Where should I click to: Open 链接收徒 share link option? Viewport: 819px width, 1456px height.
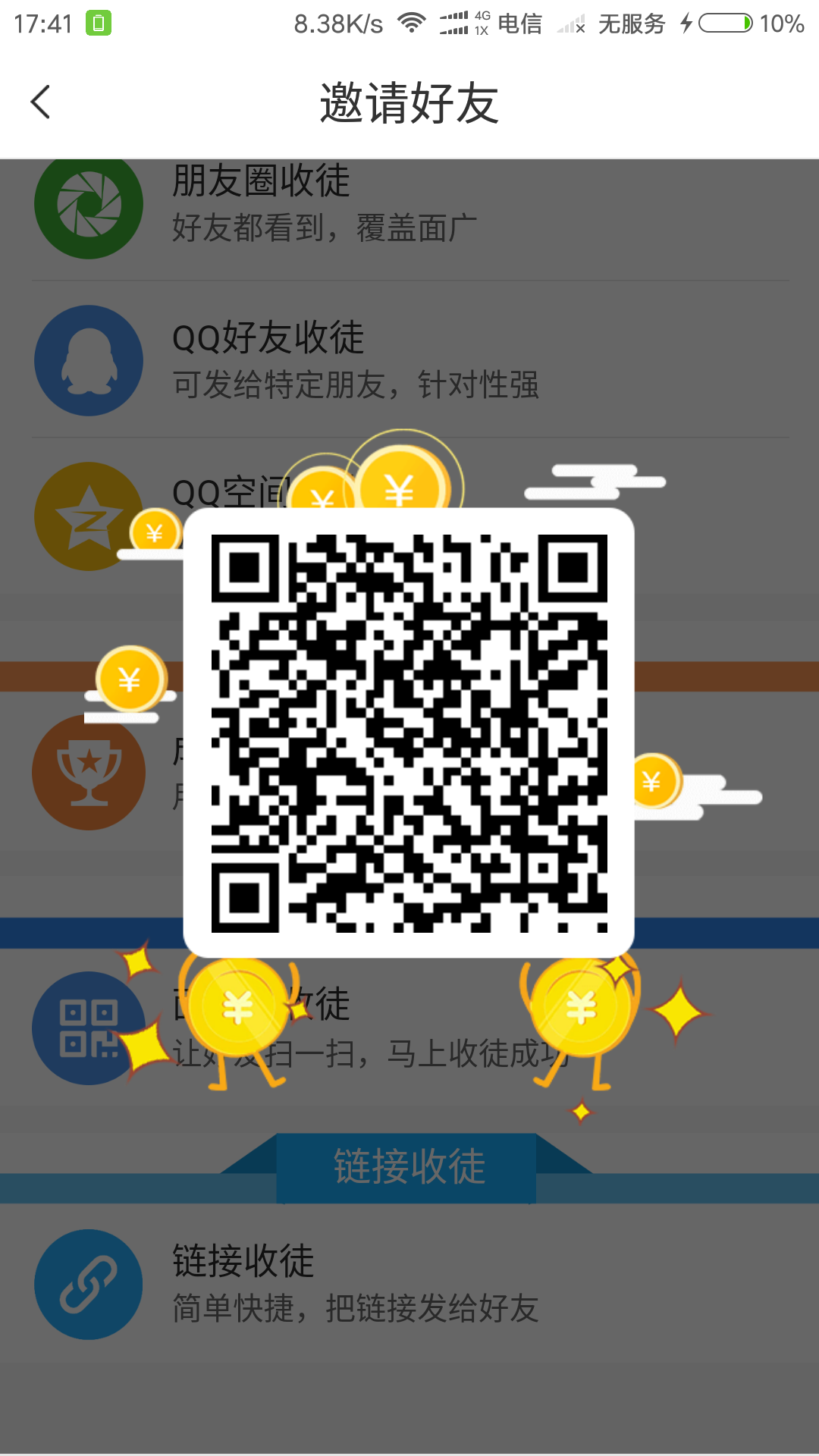pos(409,1285)
